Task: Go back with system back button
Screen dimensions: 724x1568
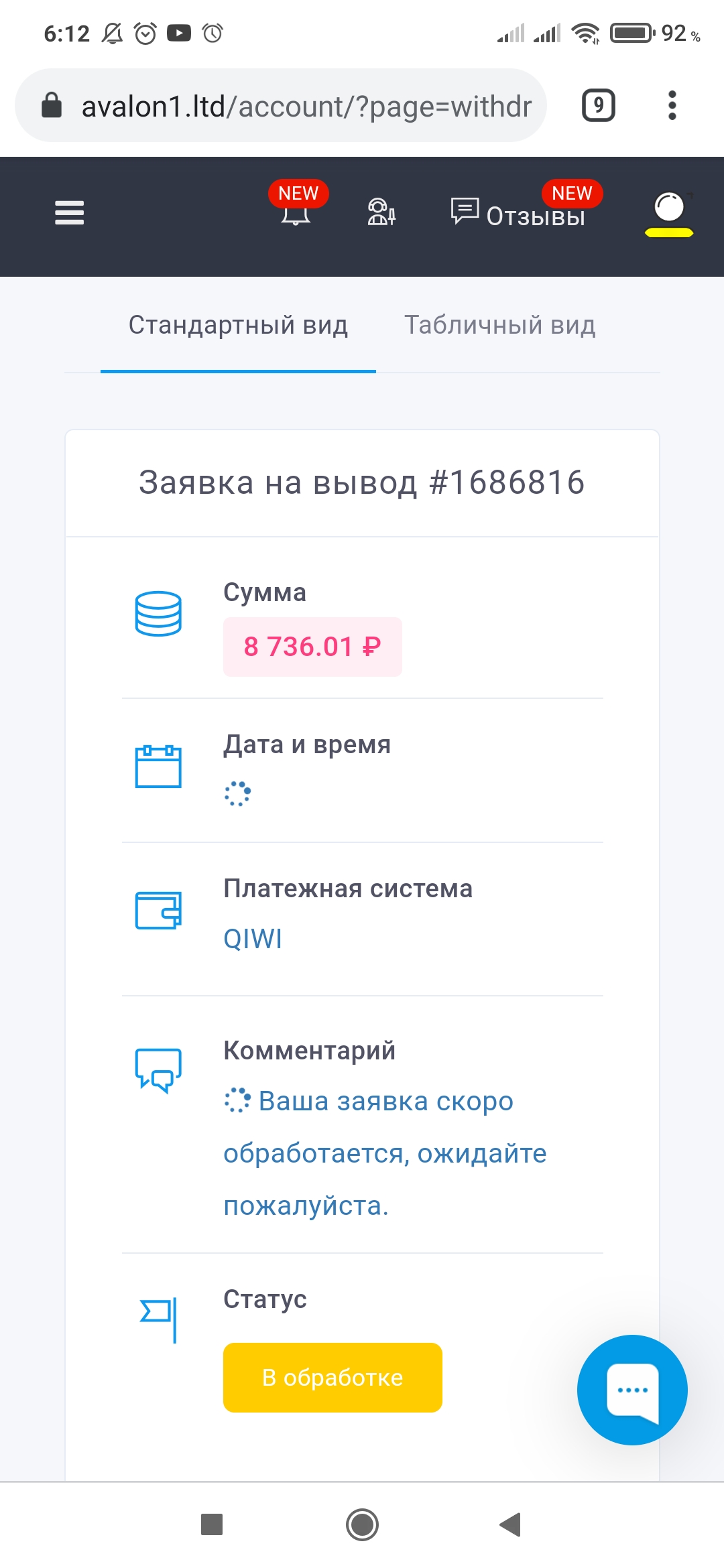Action: pos(511,1524)
